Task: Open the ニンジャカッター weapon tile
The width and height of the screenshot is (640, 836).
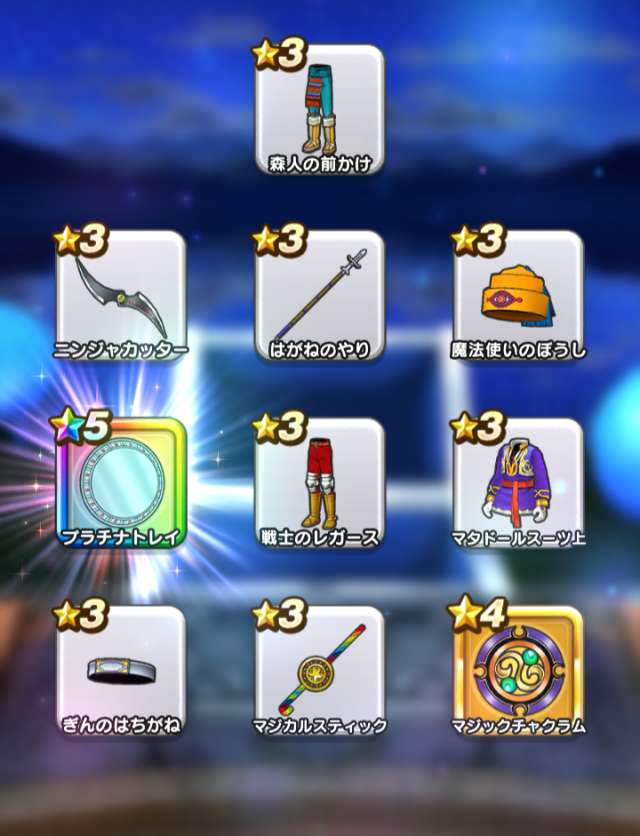Action: click(121, 296)
